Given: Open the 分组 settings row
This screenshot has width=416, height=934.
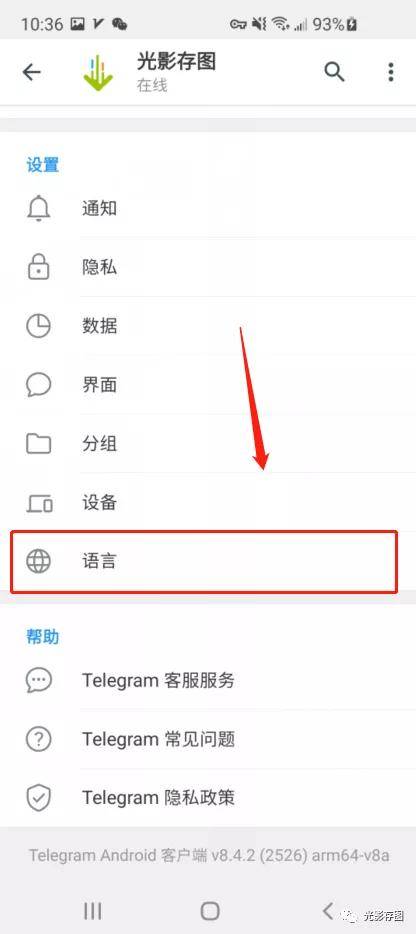Looking at the screenshot, I should click(208, 444).
